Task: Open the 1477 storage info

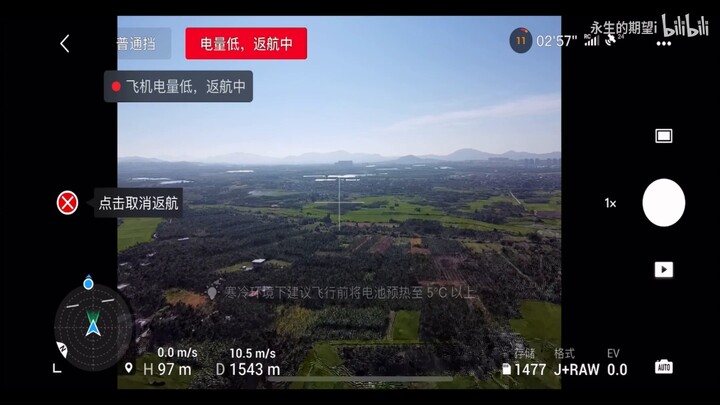Action: coord(524,369)
